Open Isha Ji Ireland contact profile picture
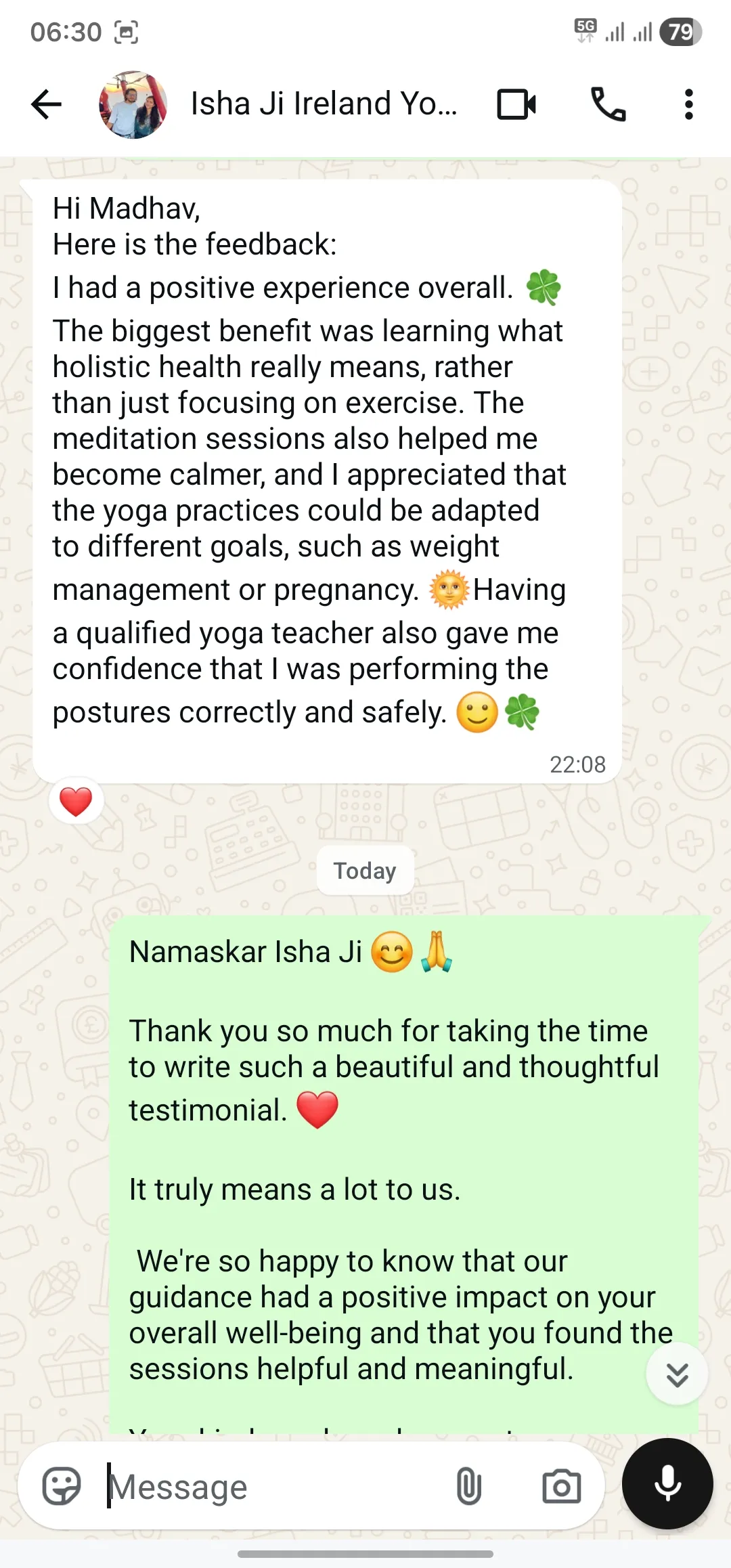731x1568 pixels. click(133, 104)
